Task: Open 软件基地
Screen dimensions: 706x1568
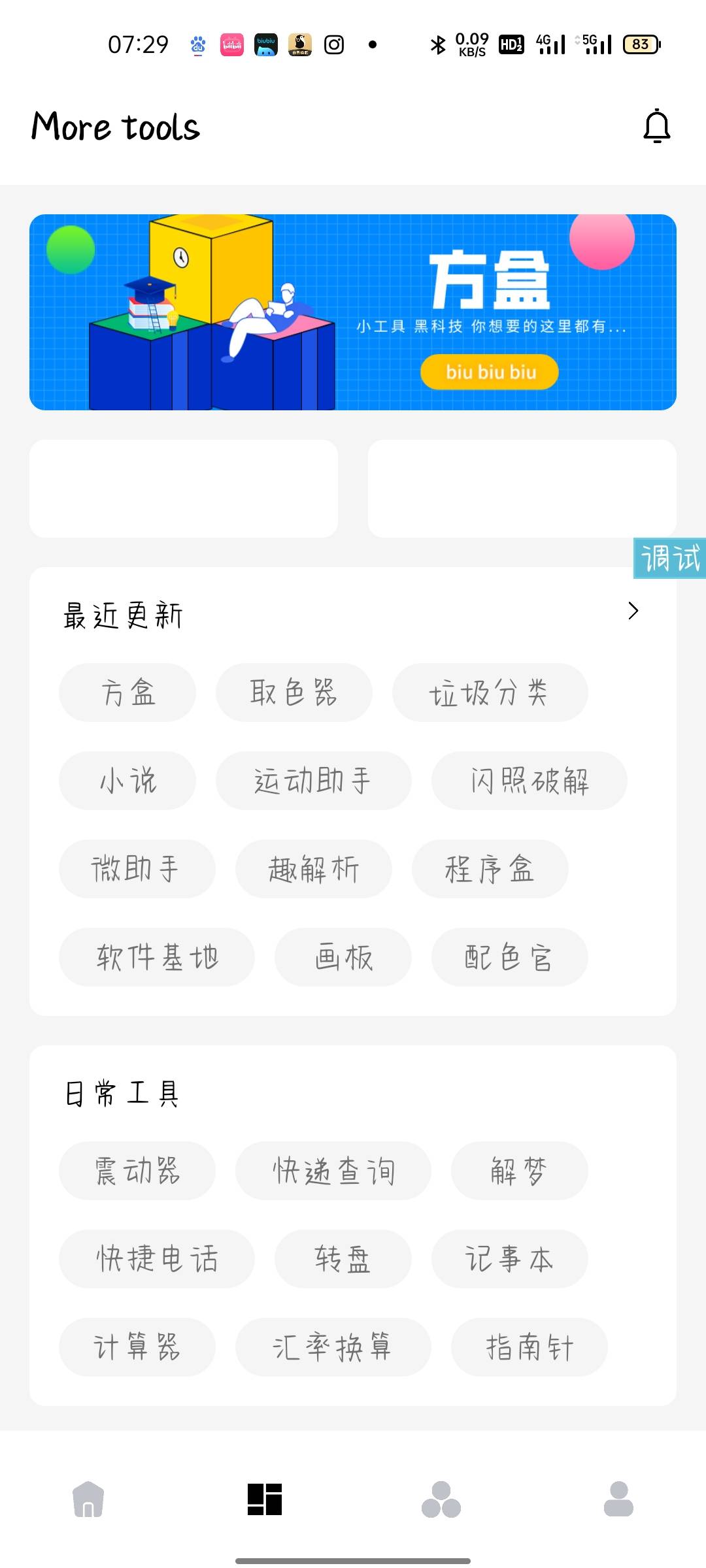Action: (156, 957)
